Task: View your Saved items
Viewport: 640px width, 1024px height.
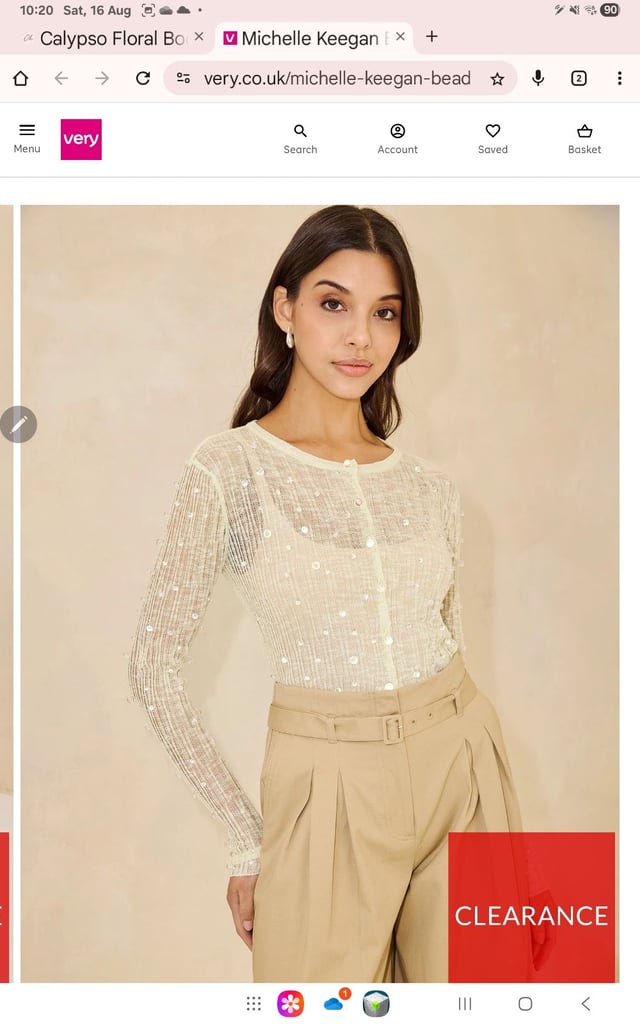Action: [492, 139]
